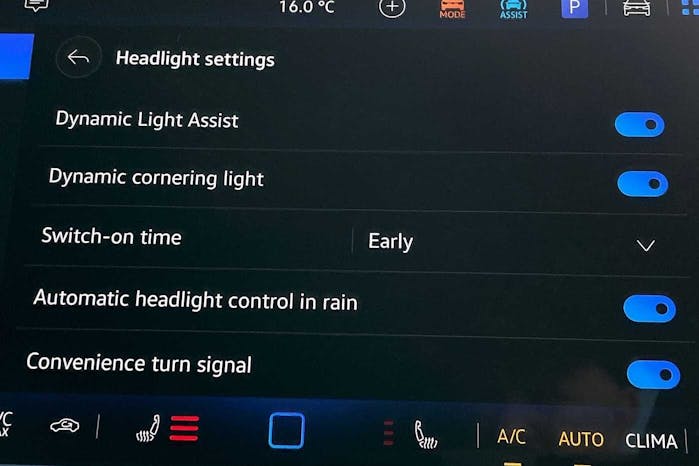This screenshot has width=699, height=466.
Task: Go back from Headlight settings
Action: 78,59
